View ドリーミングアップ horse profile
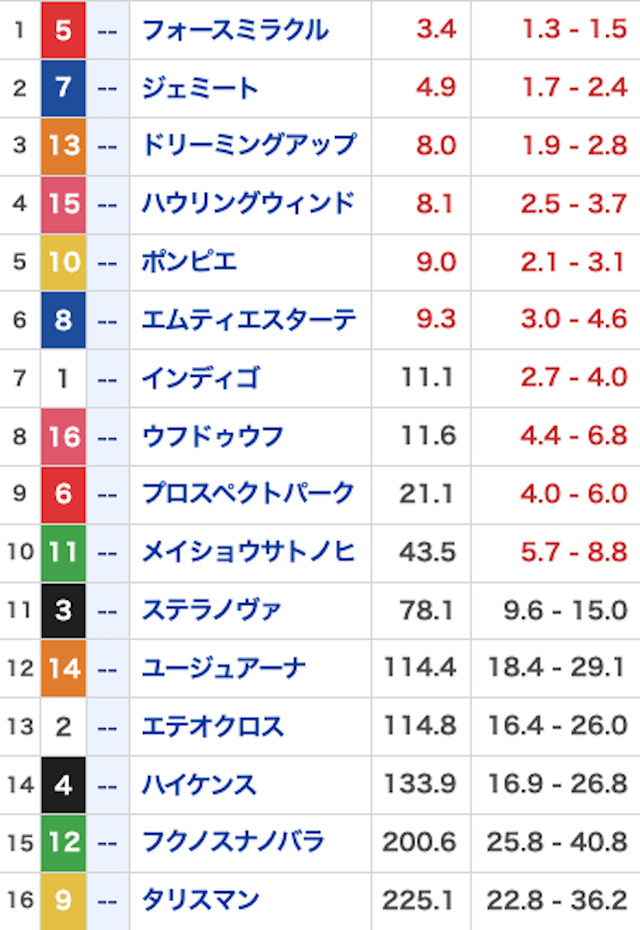 click(248, 145)
